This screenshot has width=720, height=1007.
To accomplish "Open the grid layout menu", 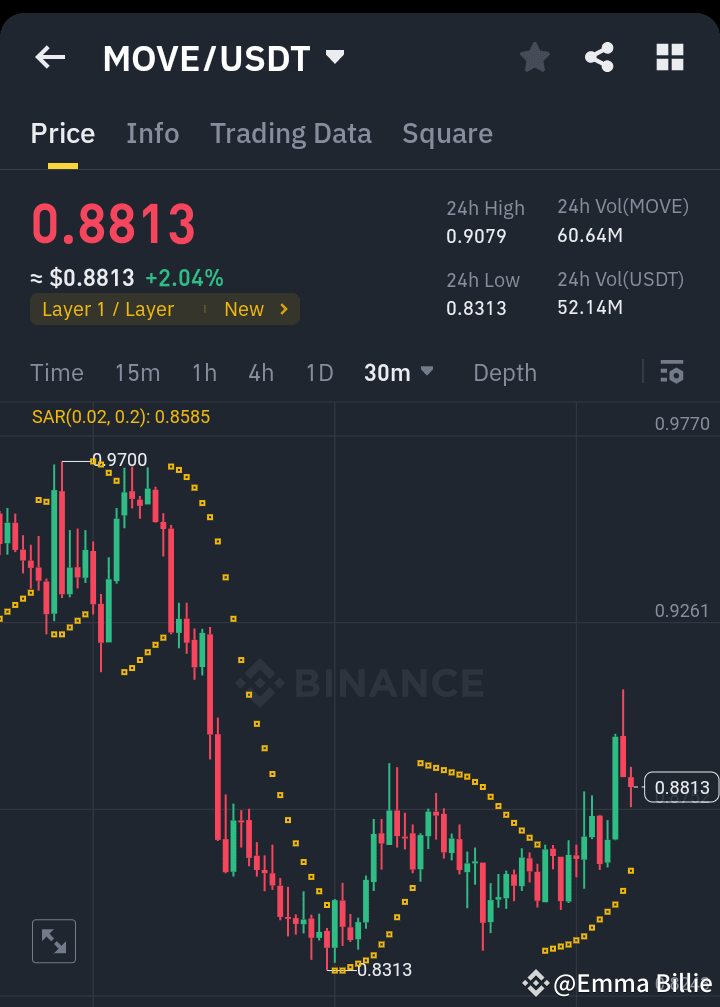I will [669, 57].
